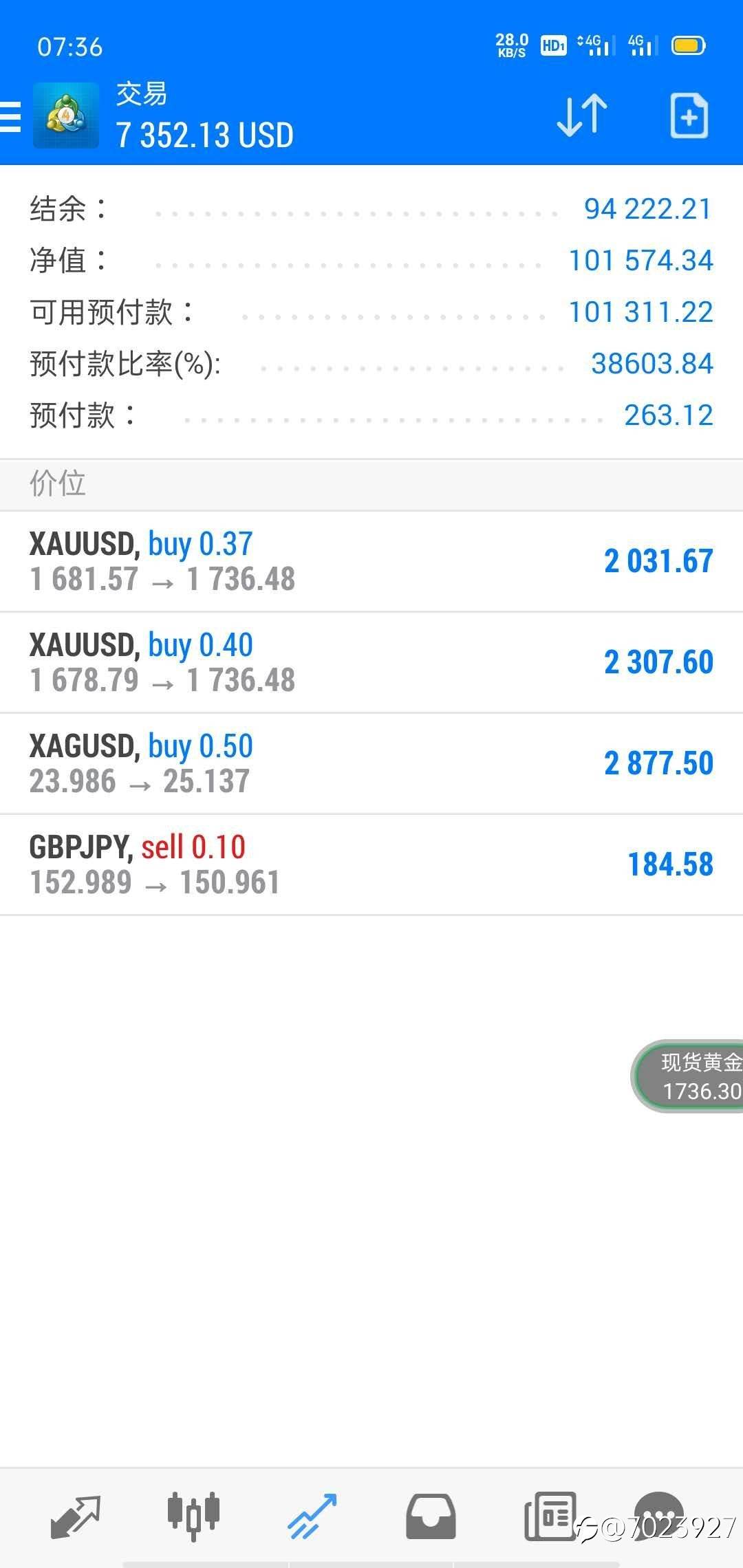Switch to the Quotes tab

click(76, 1516)
